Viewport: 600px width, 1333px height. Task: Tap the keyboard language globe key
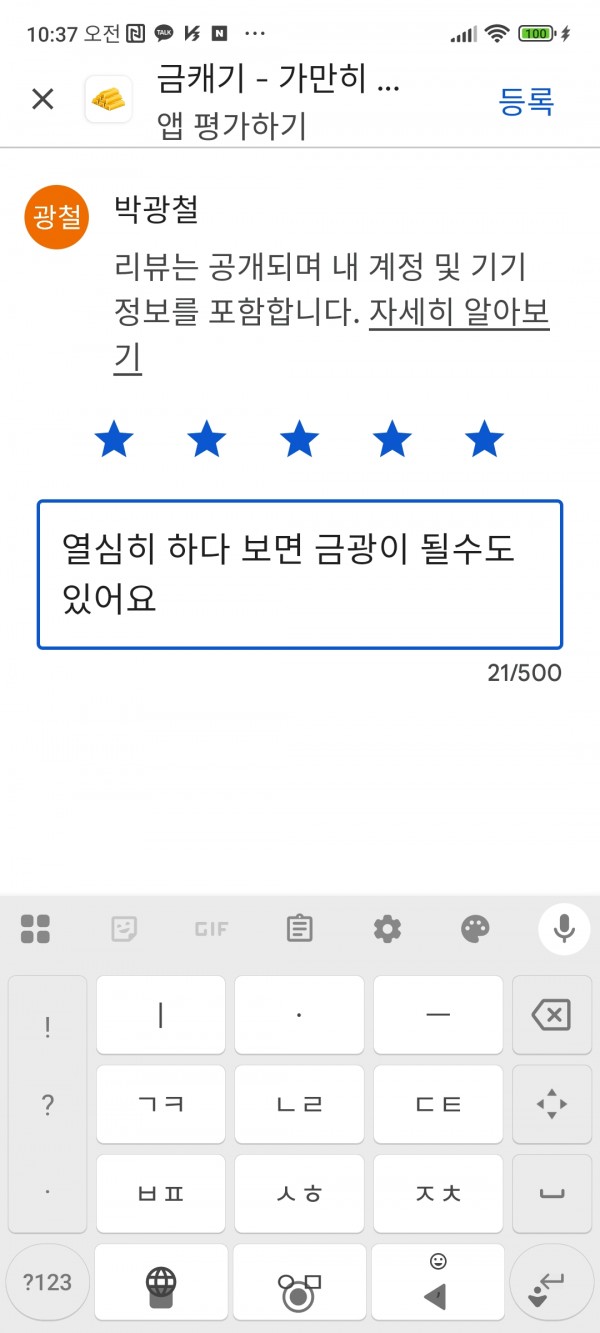pos(161,1283)
